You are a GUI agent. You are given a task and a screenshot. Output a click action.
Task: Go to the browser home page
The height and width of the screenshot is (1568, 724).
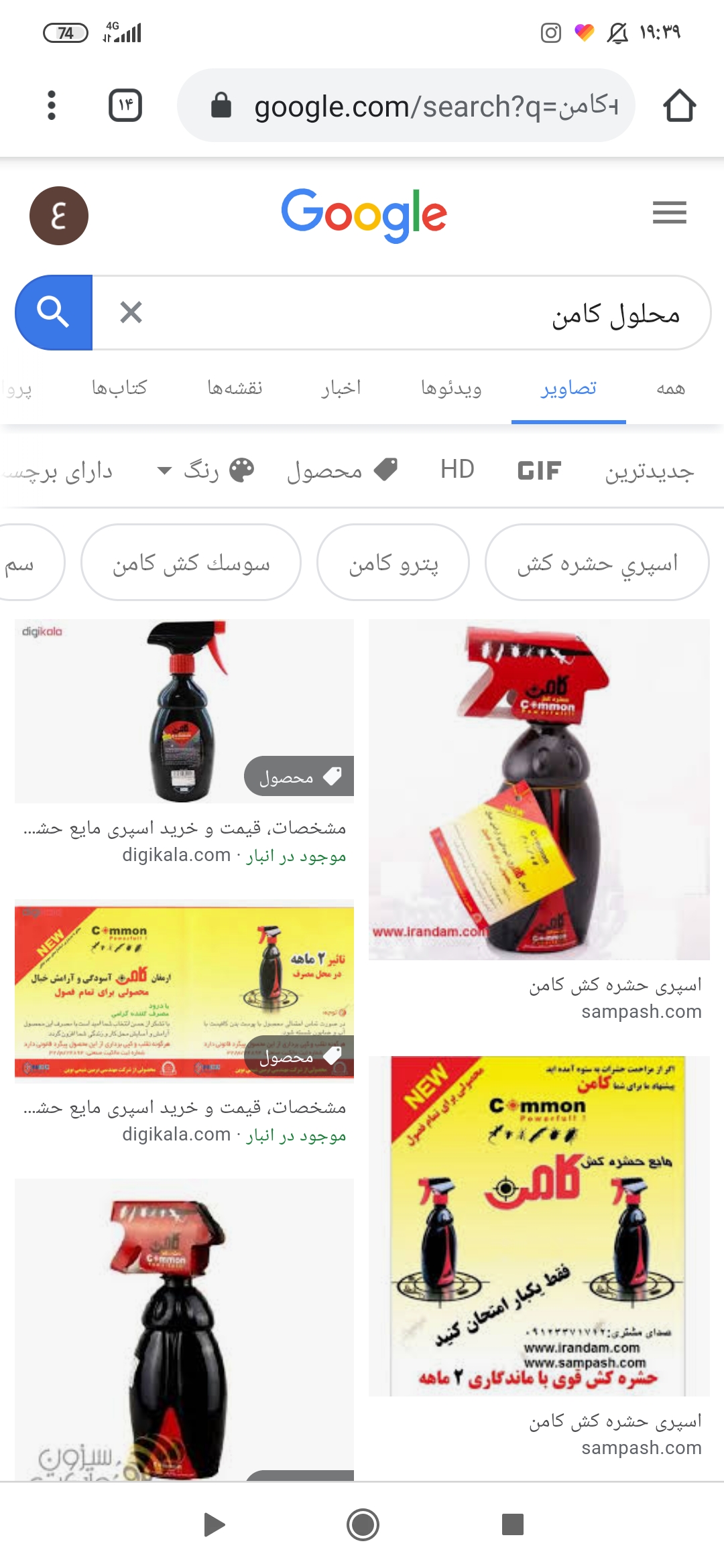click(679, 106)
